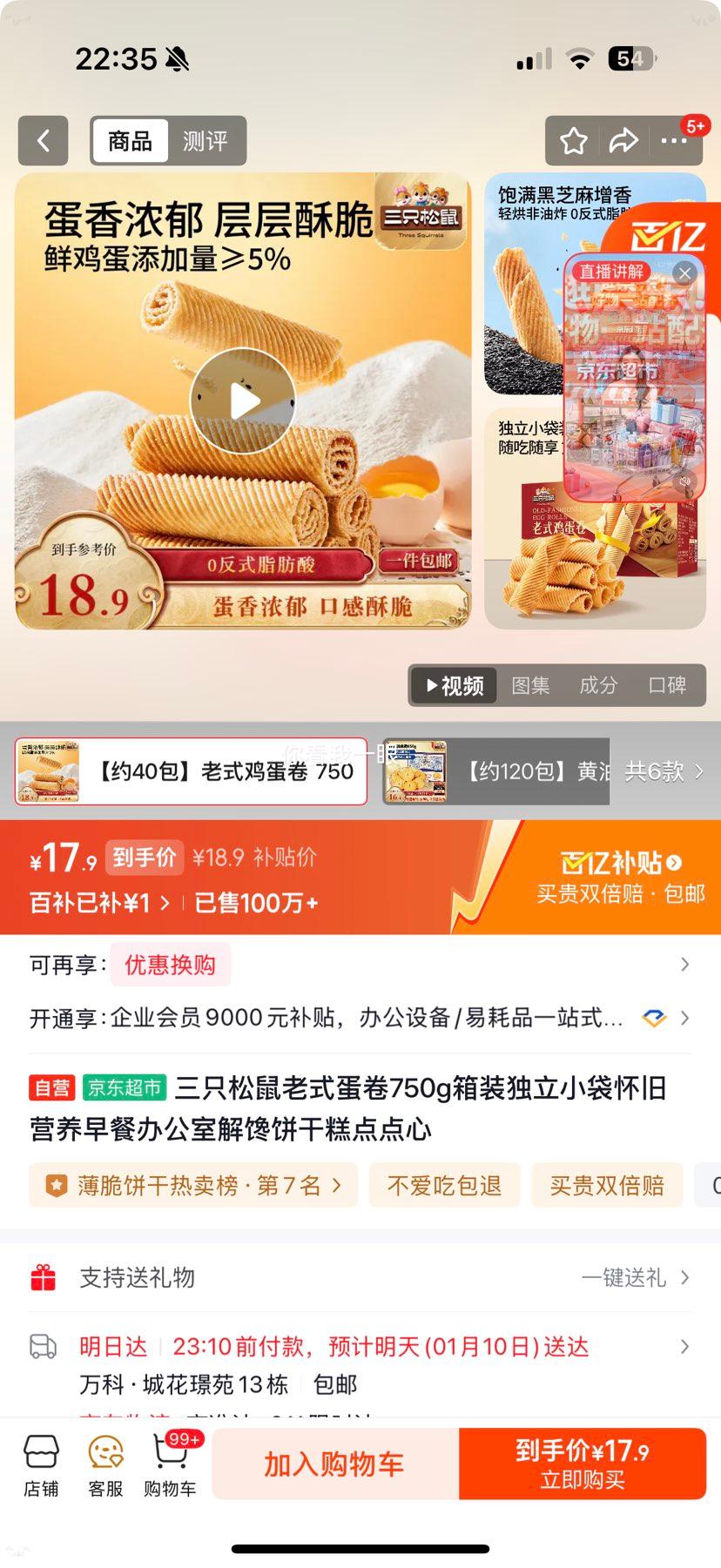The image size is (721, 1568).
Task: Switch to the 测评 tab
Action: point(206,140)
